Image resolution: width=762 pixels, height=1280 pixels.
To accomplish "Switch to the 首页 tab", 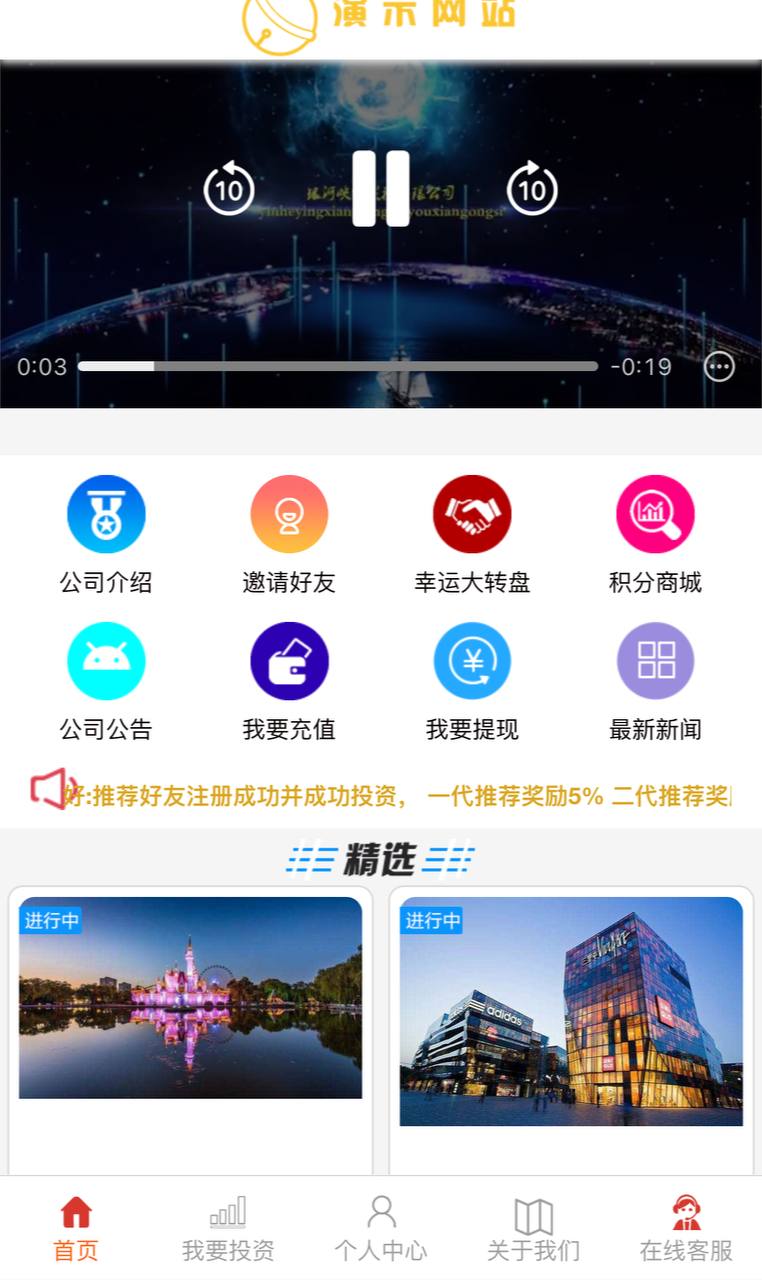I will coord(76,1227).
